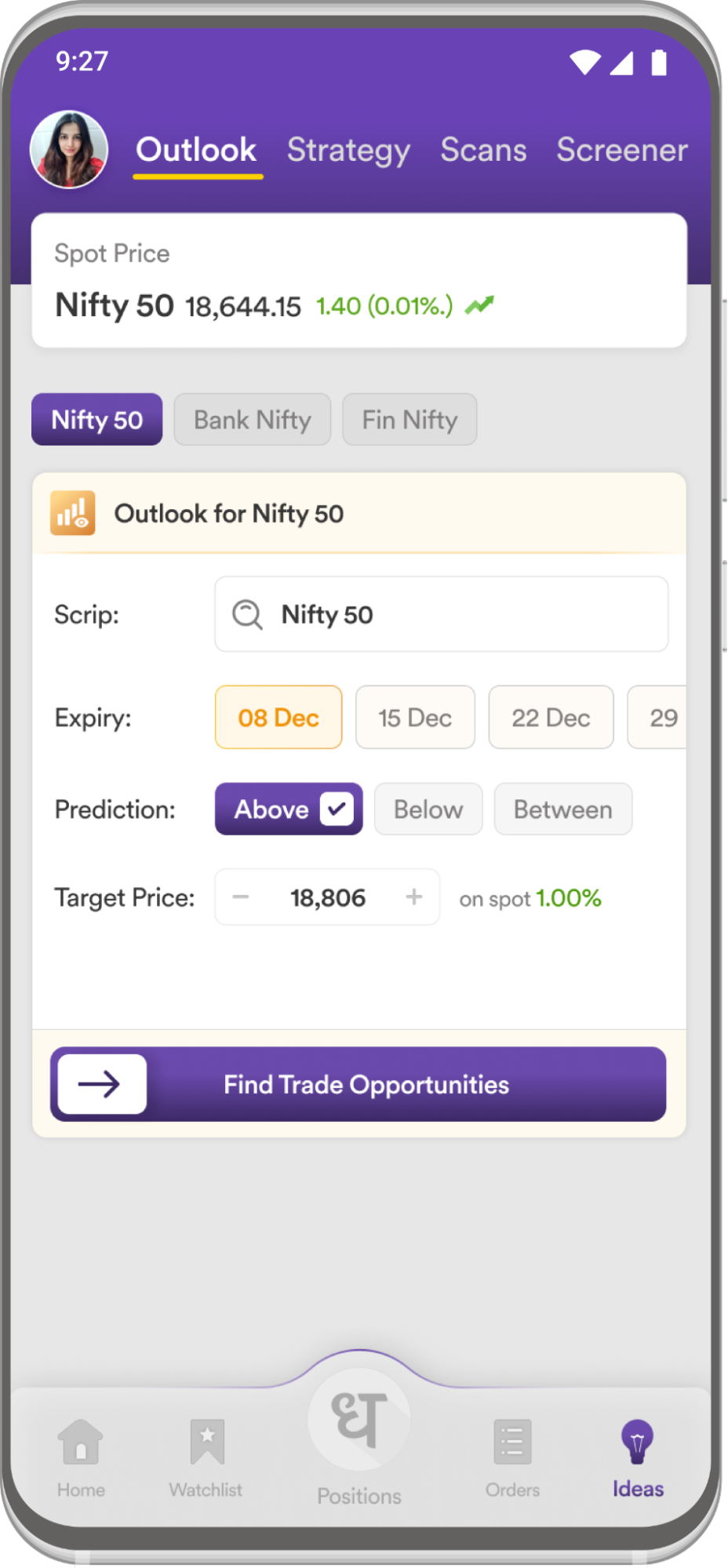Choose the 15 Dec expiry
The image size is (728, 1568).
coord(415,718)
